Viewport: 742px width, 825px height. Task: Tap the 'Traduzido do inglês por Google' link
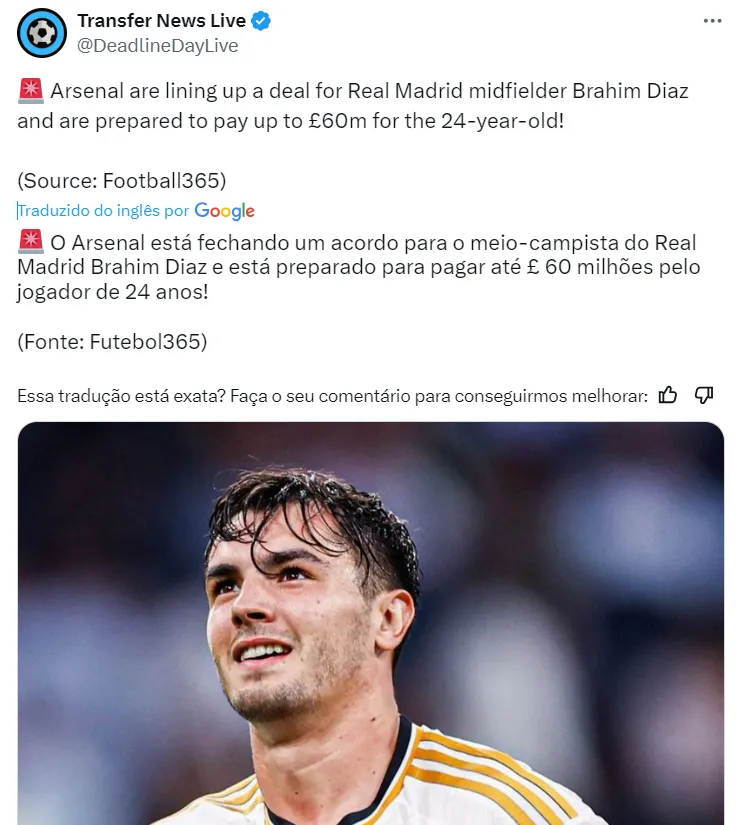click(x=136, y=211)
